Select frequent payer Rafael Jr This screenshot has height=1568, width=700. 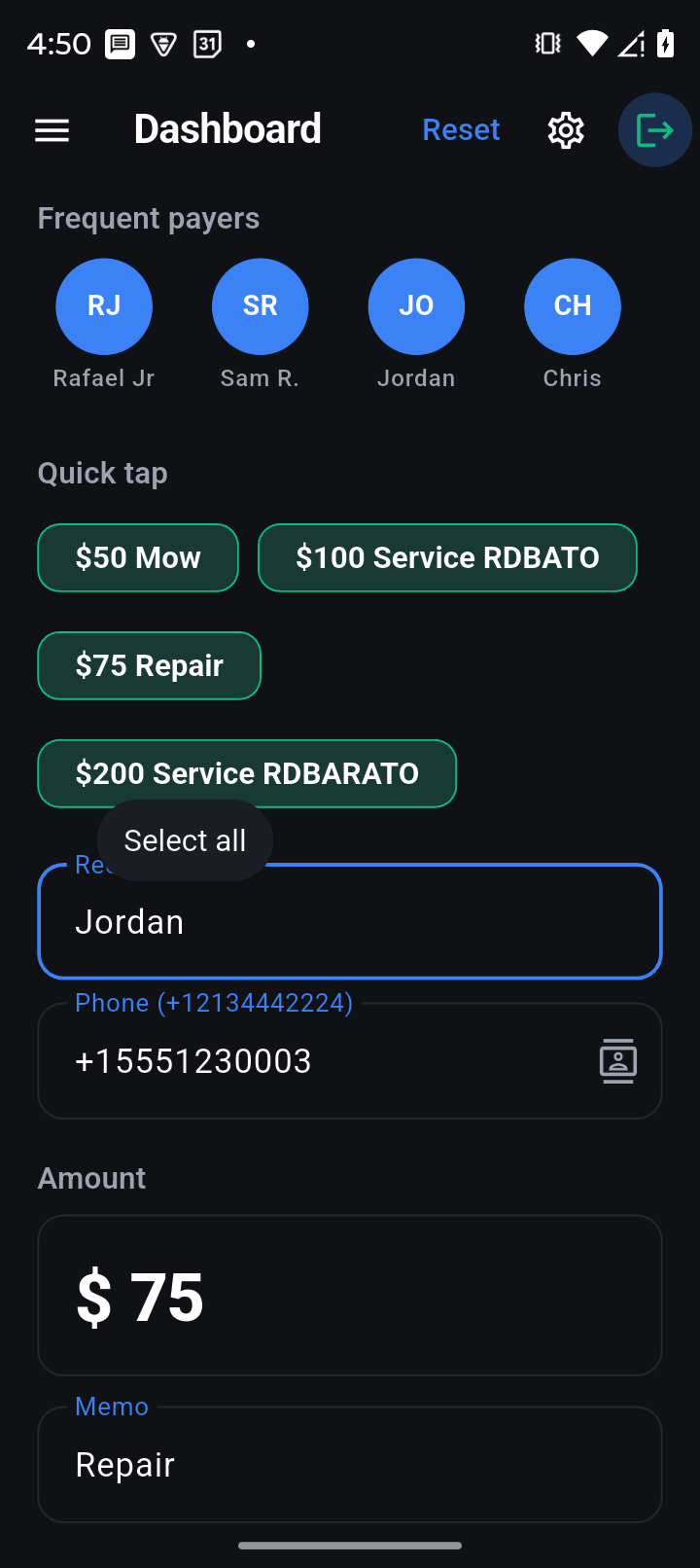104,306
